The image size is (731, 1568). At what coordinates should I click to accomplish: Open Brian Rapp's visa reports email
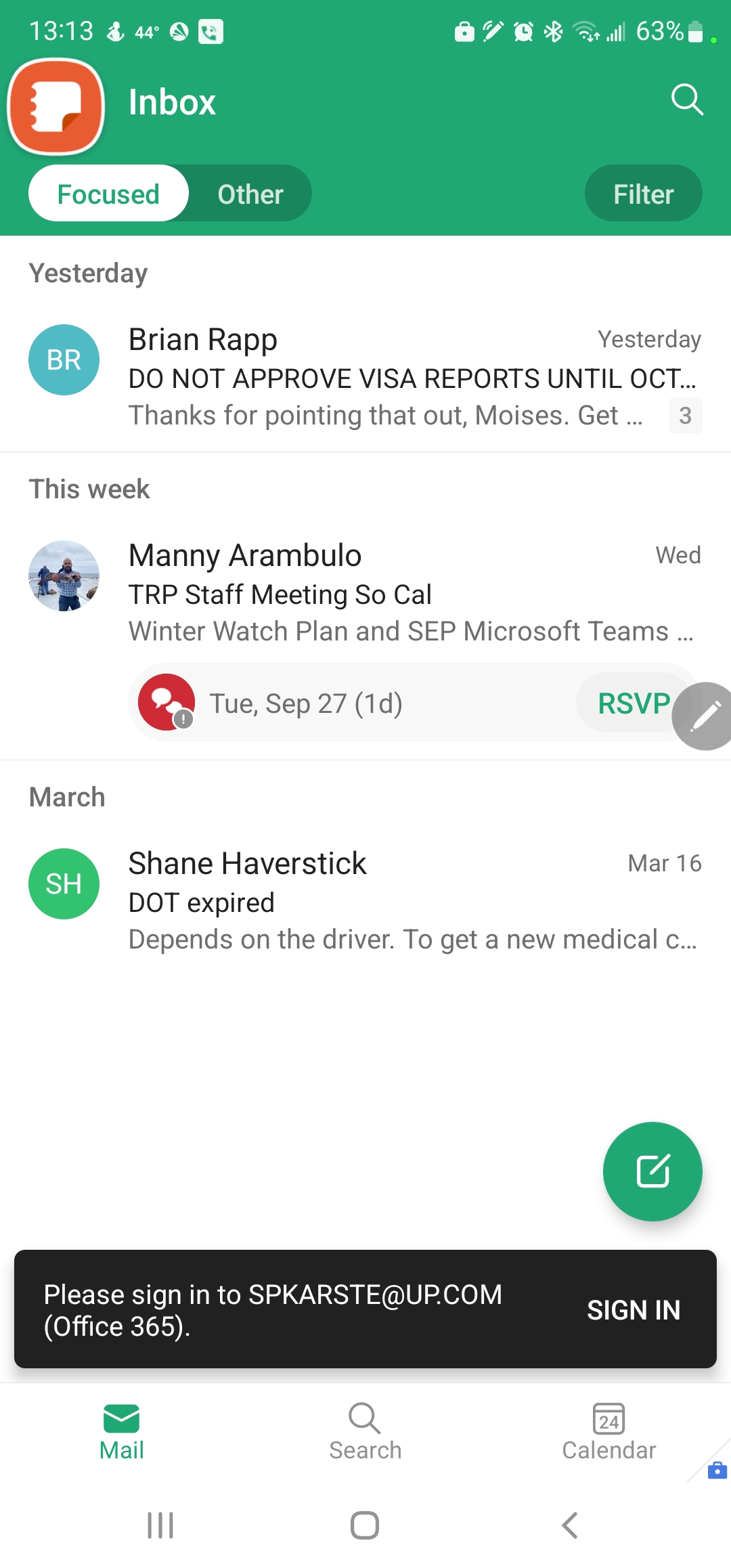(412, 378)
